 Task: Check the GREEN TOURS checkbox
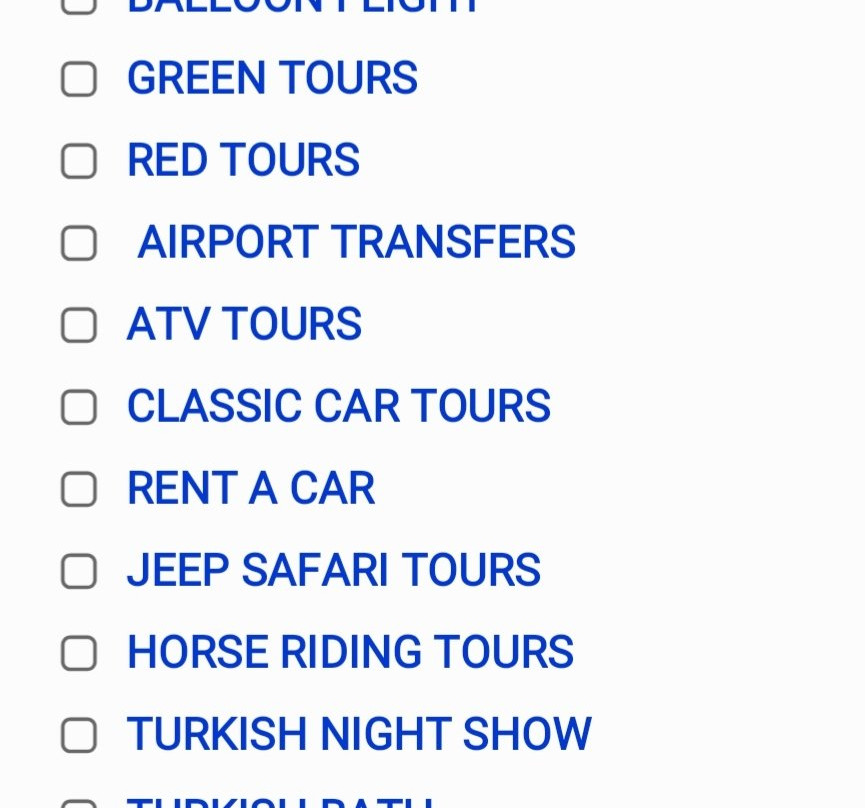coord(79,79)
